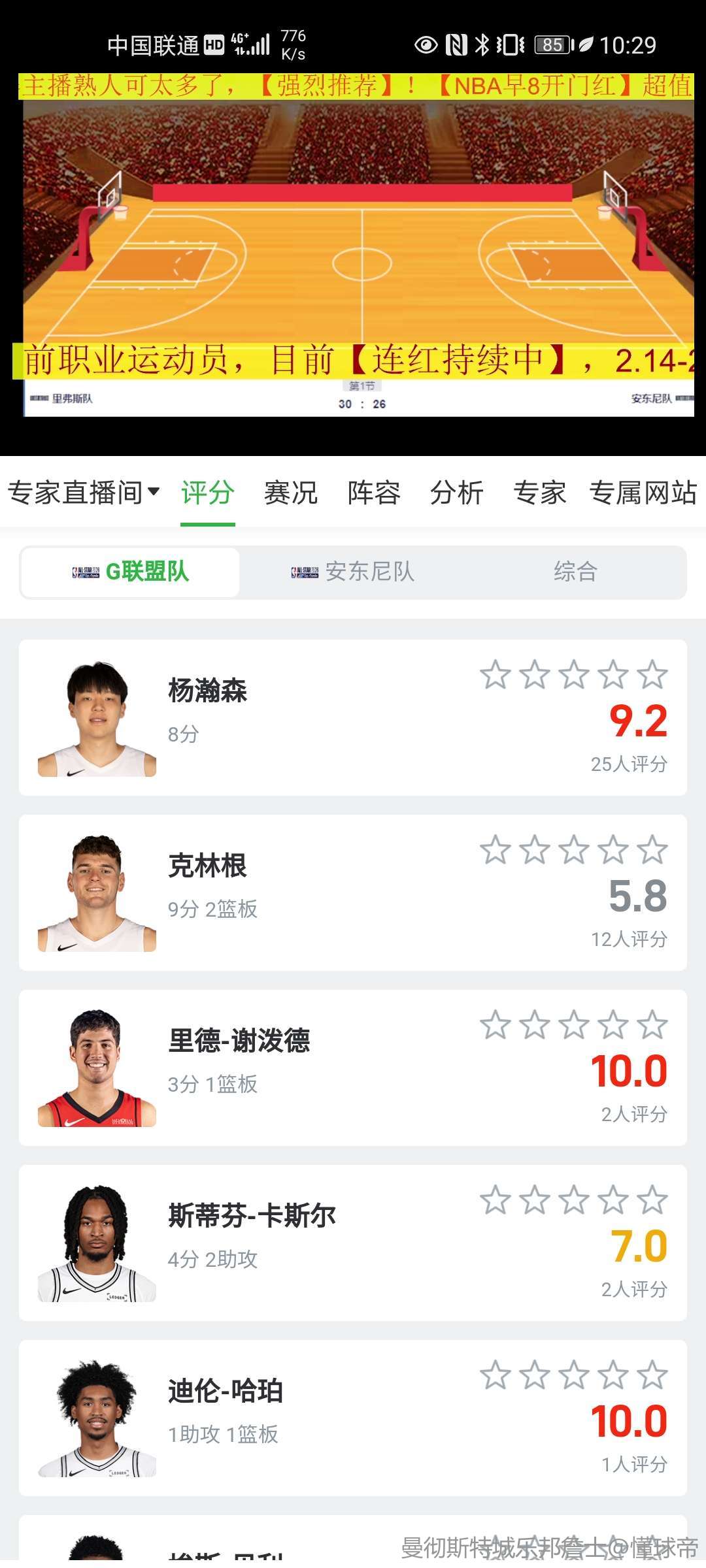Show the 综合 ratings segment
The height and width of the screenshot is (1568, 706).
[x=575, y=572]
